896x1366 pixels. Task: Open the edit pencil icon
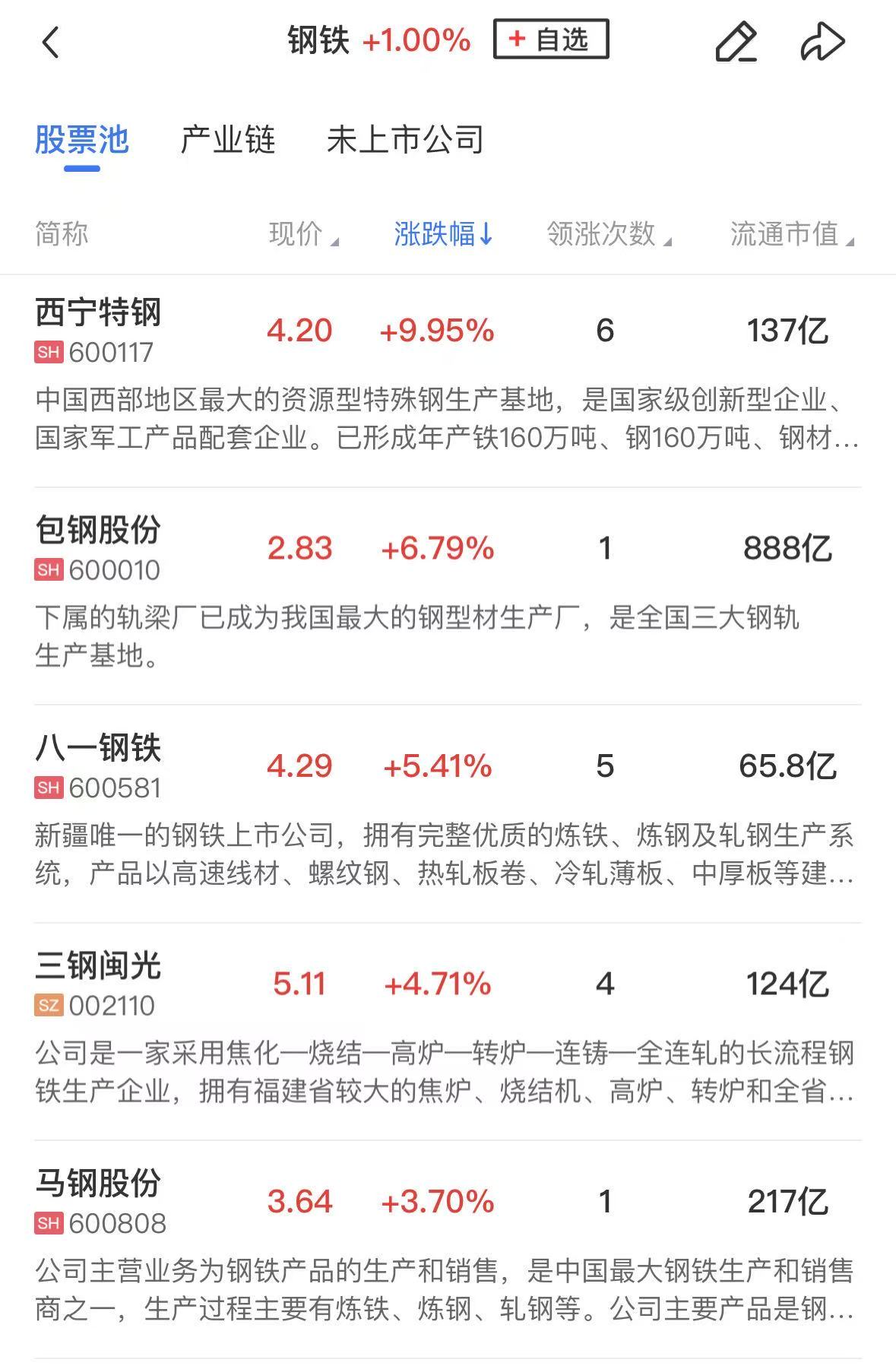[736, 42]
